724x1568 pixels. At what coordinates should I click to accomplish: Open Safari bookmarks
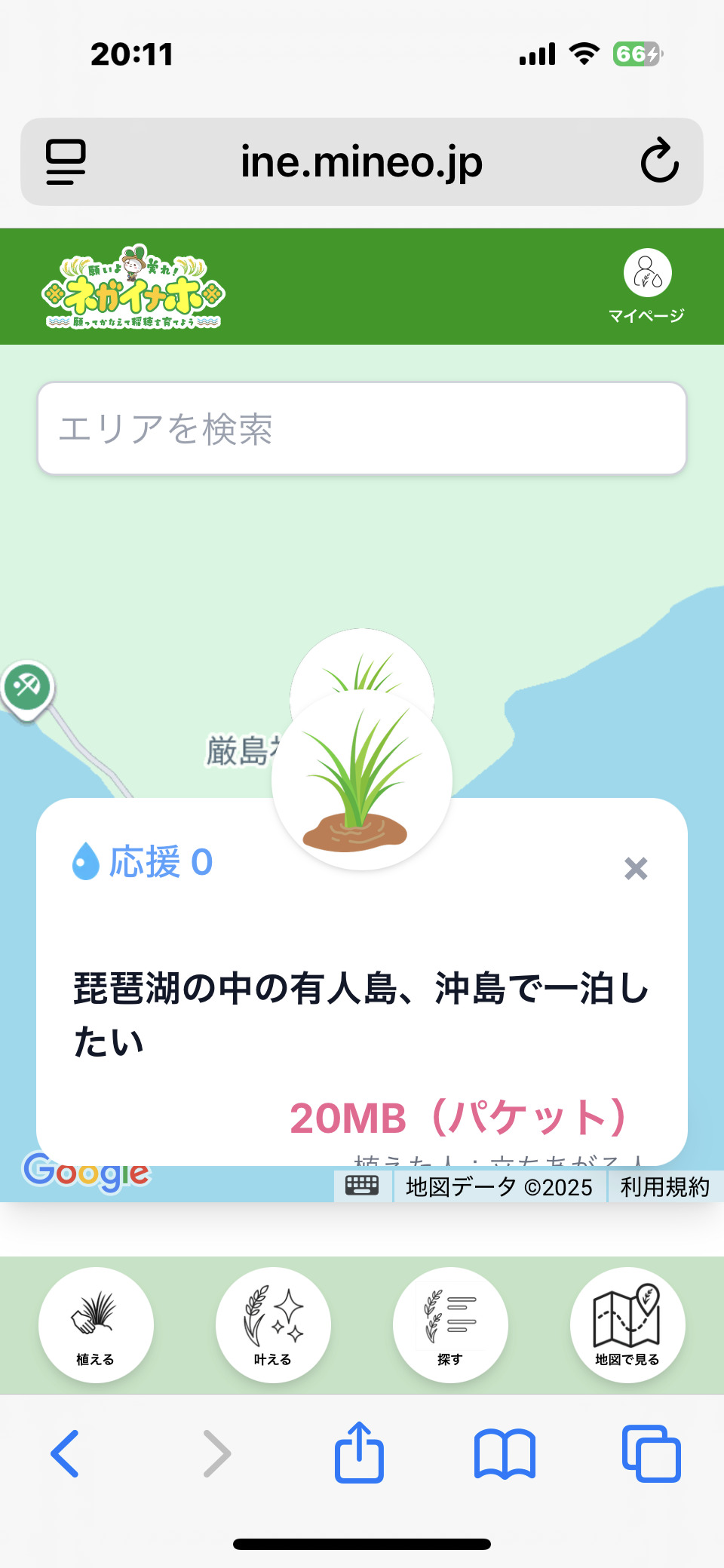click(505, 1453)
